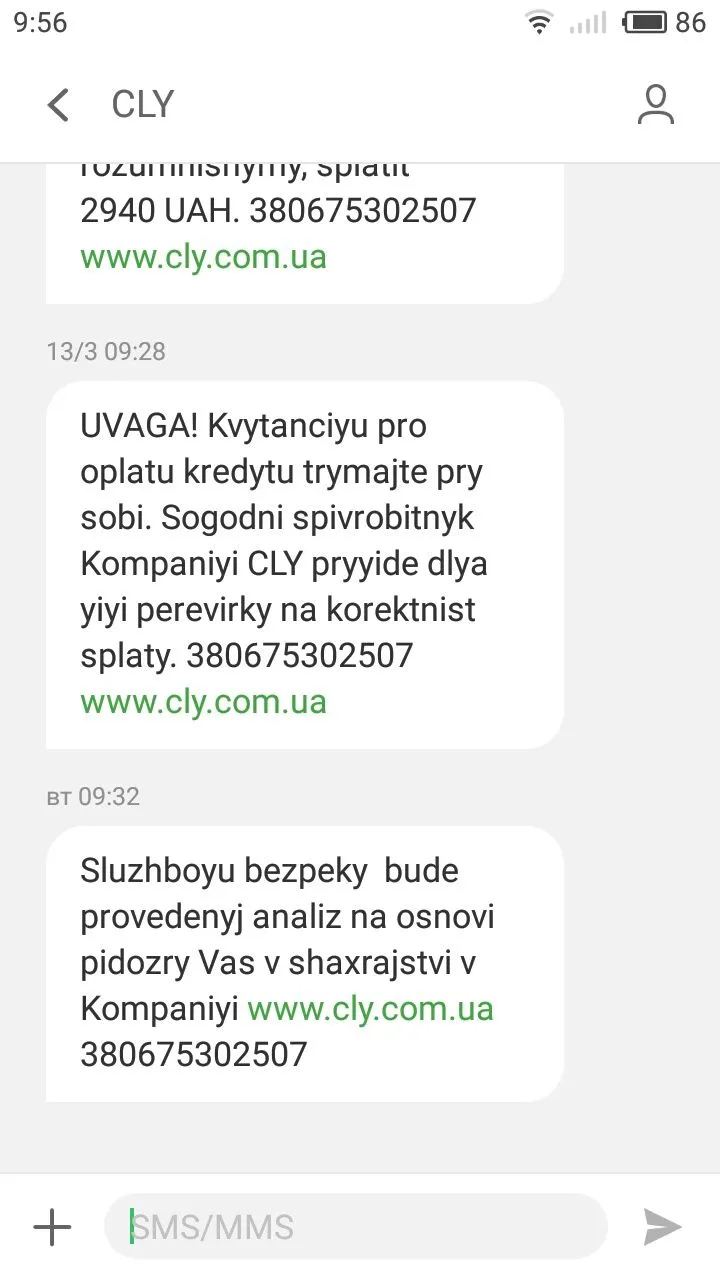Send the typed message

click(x=661, y=1227)
